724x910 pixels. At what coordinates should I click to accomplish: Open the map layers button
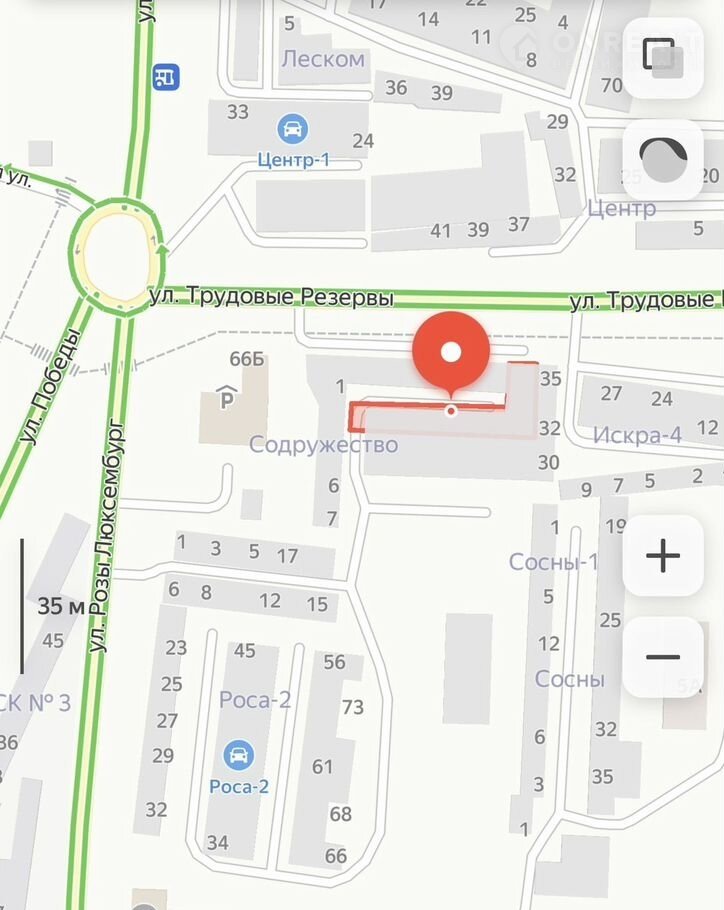pyautogui.click(x=663, y=56)
